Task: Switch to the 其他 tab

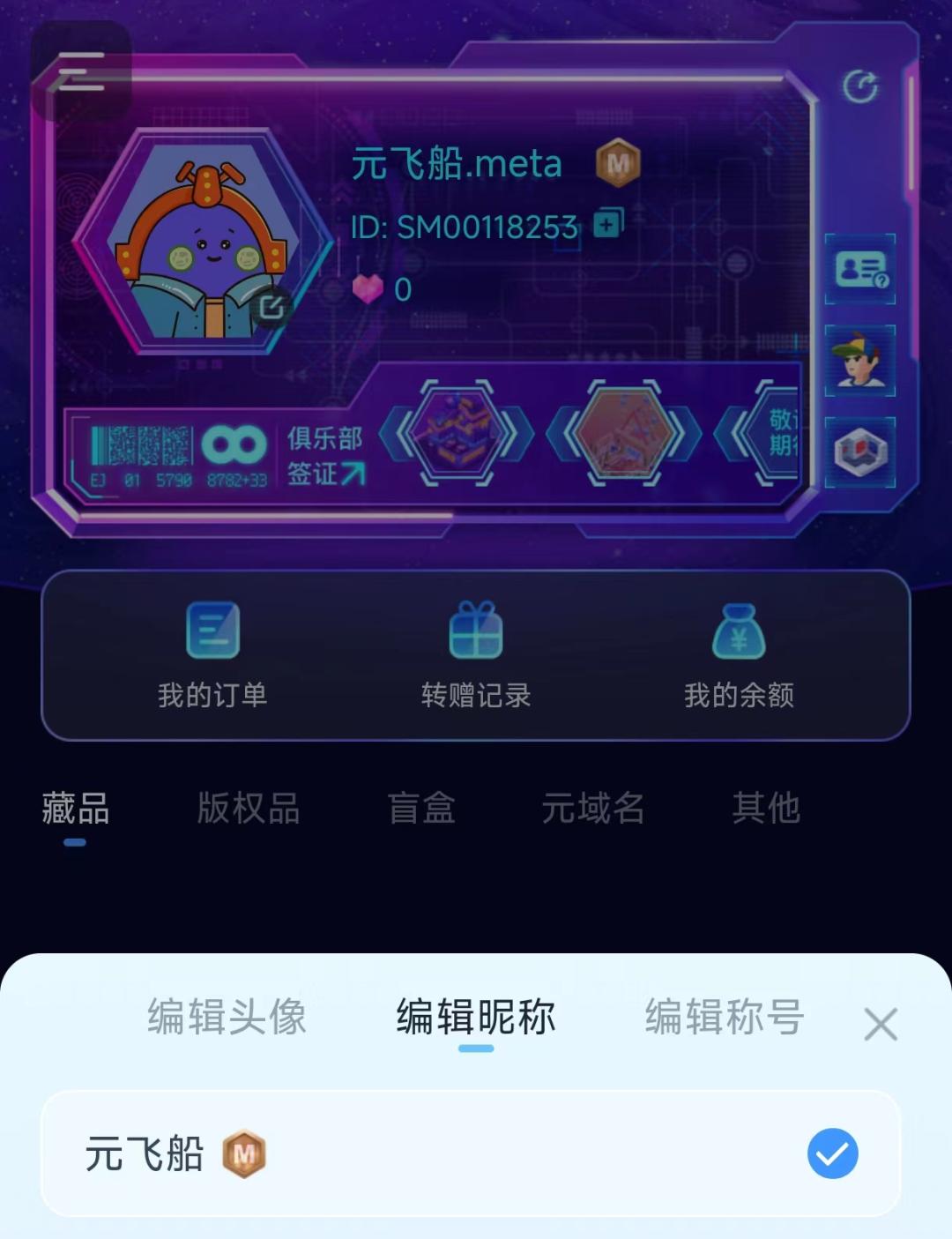Action: pos(766,808)
